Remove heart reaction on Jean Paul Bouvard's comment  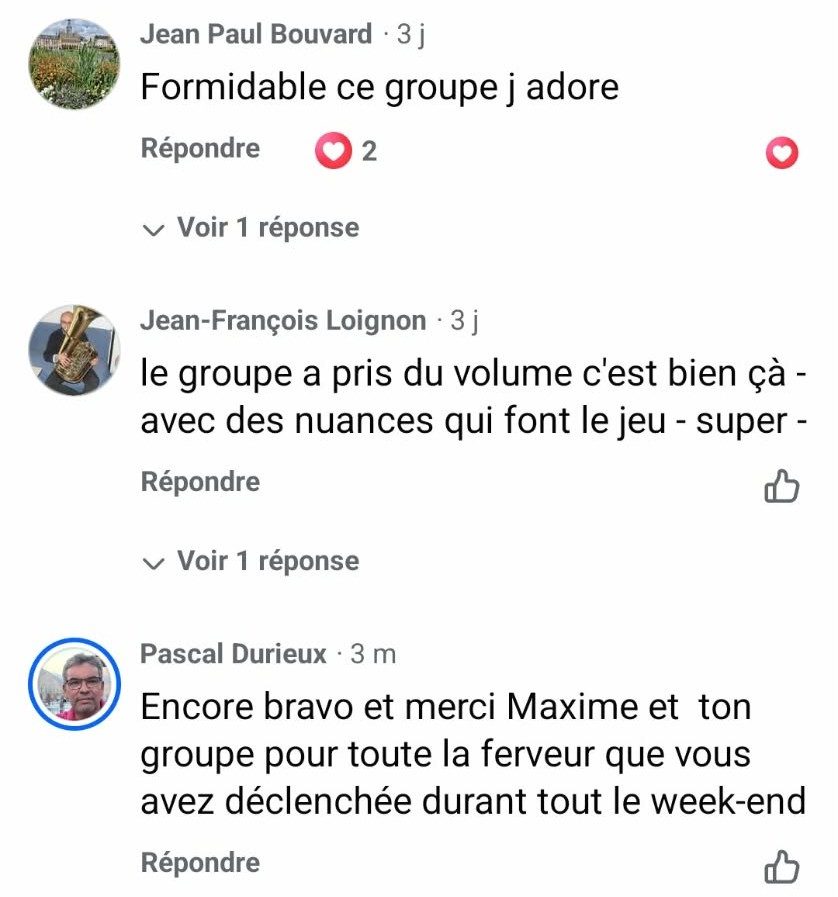tap(782, 153)
